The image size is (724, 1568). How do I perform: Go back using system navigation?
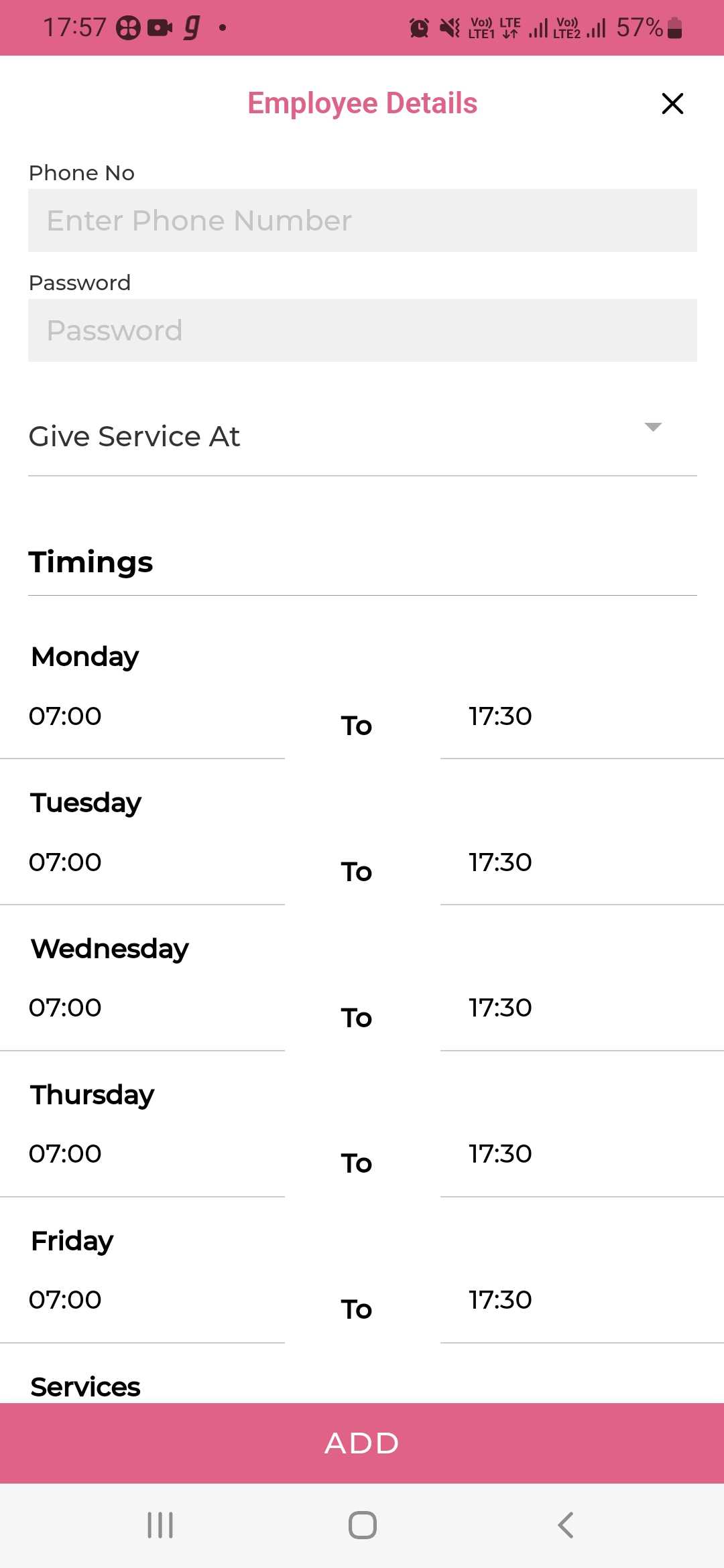565,1525
